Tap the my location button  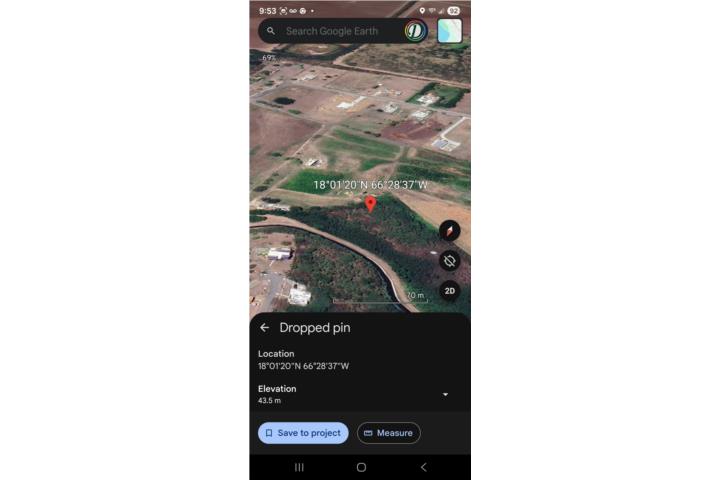[x=450, y=261]
